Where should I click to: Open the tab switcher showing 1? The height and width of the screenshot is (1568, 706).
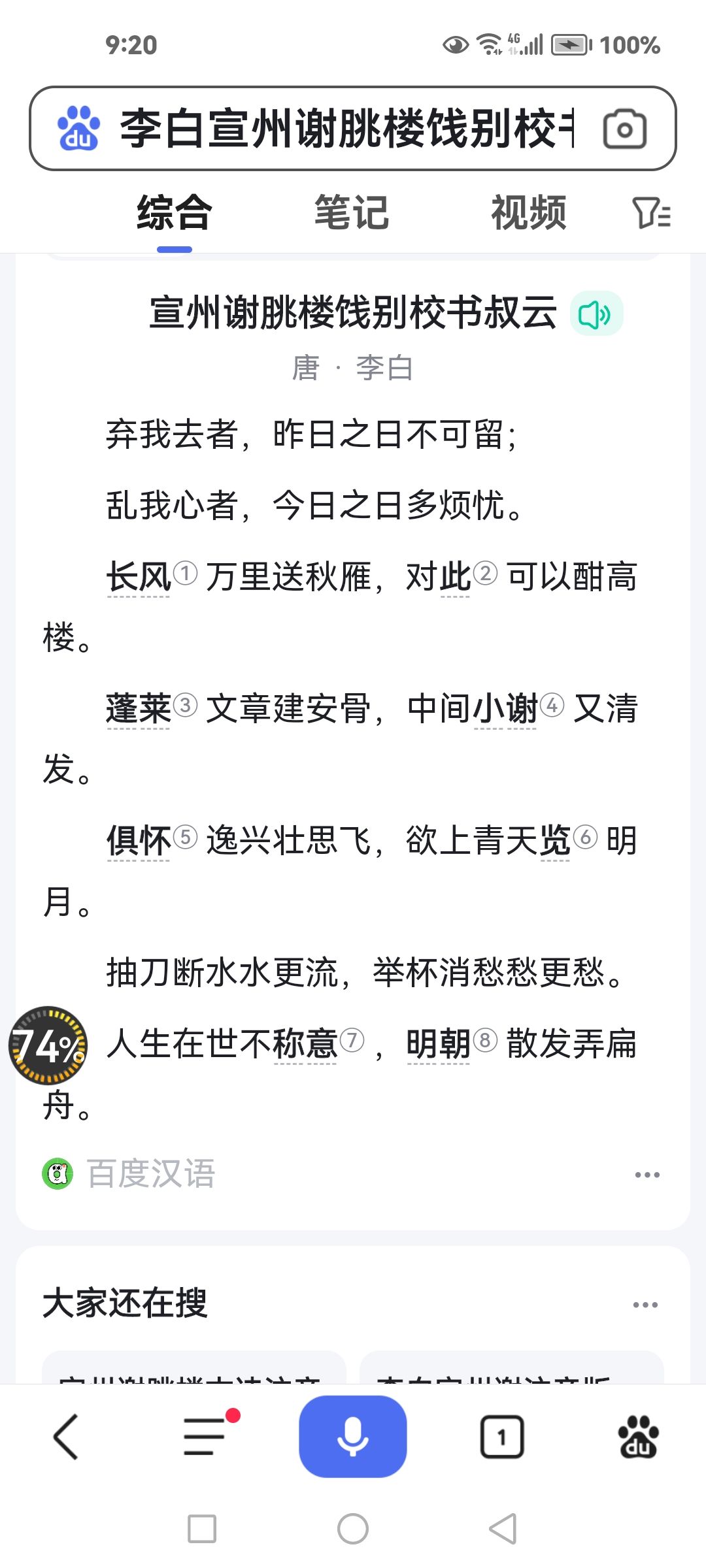click(502, 1437)
